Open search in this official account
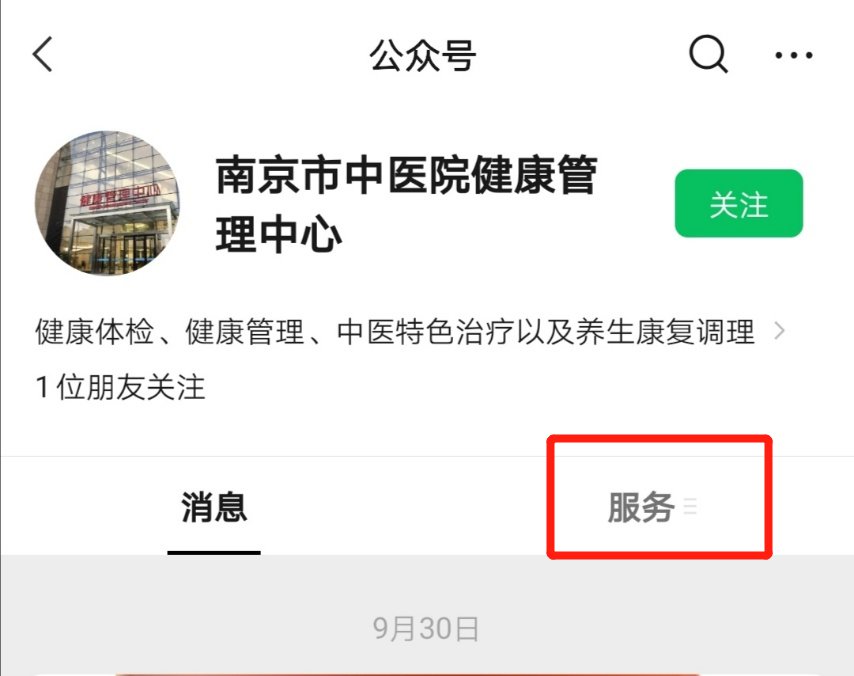854x676 pixels. pos(708,54)
